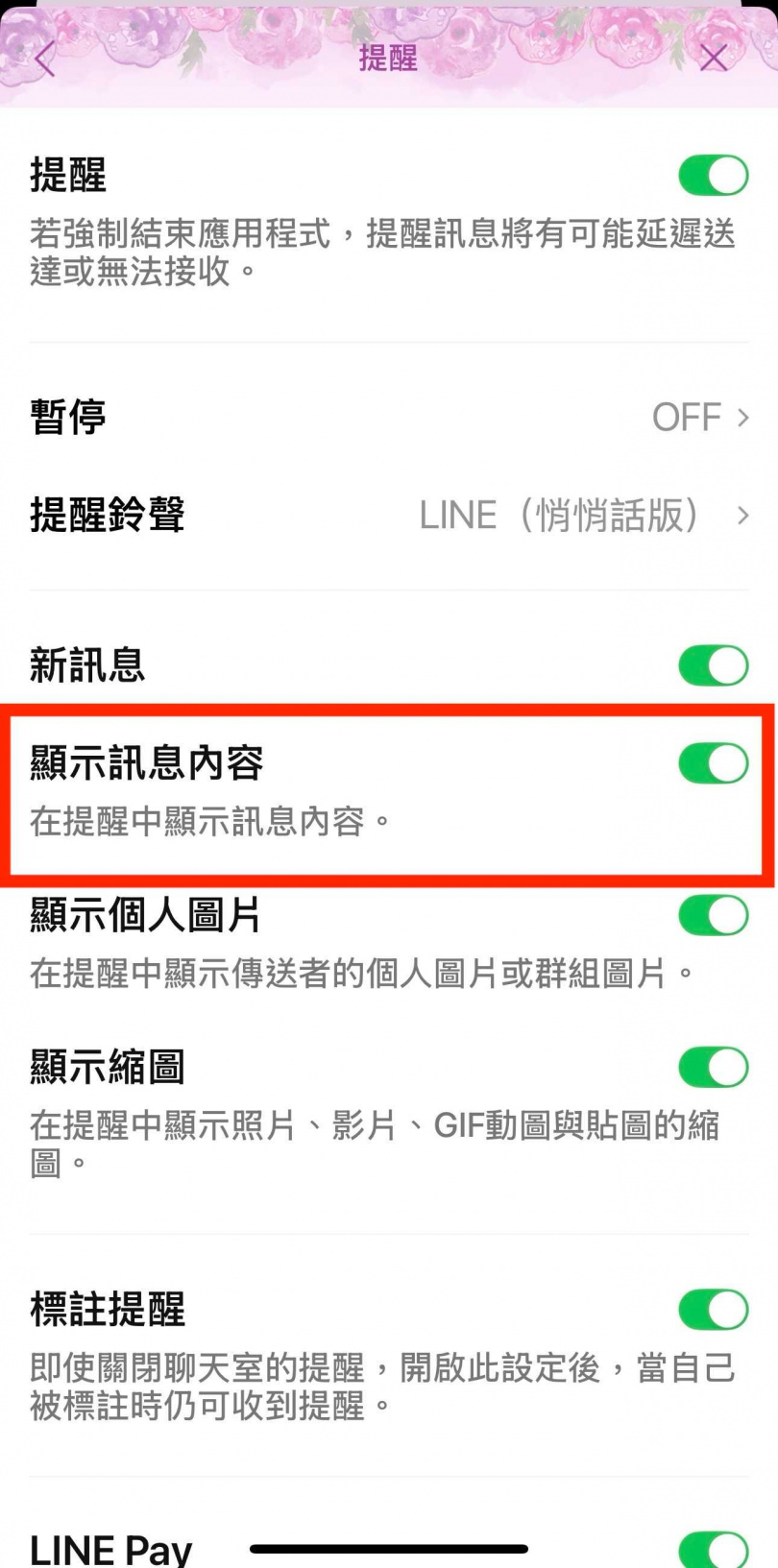Disable the master 提醒 notification switch

714,175
